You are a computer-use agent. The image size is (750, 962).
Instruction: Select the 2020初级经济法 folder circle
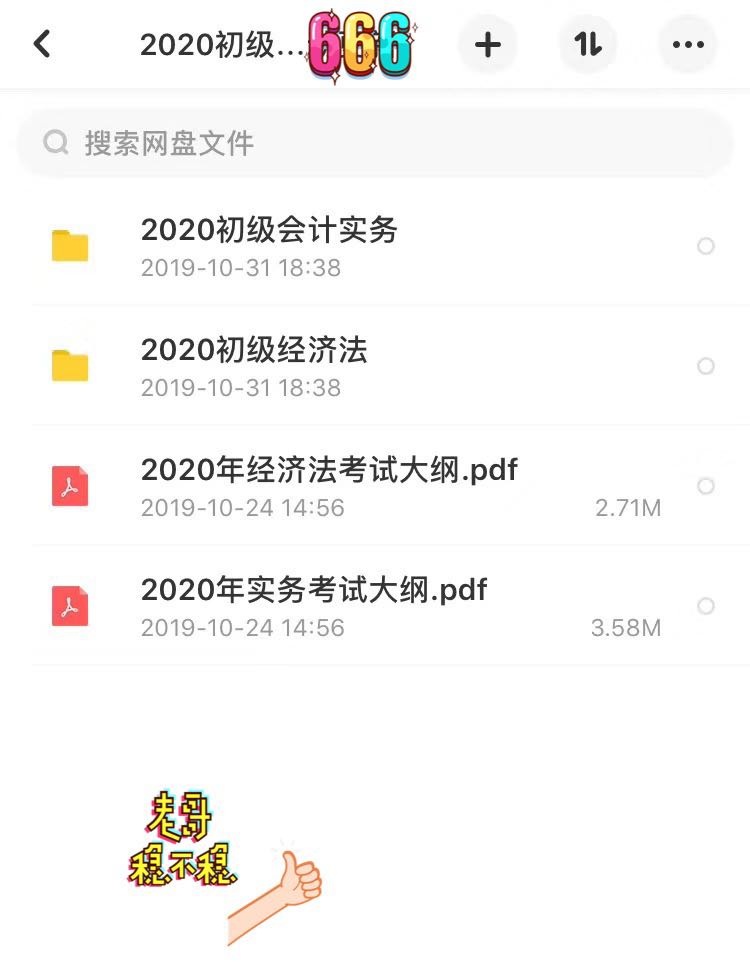[706, 366]
